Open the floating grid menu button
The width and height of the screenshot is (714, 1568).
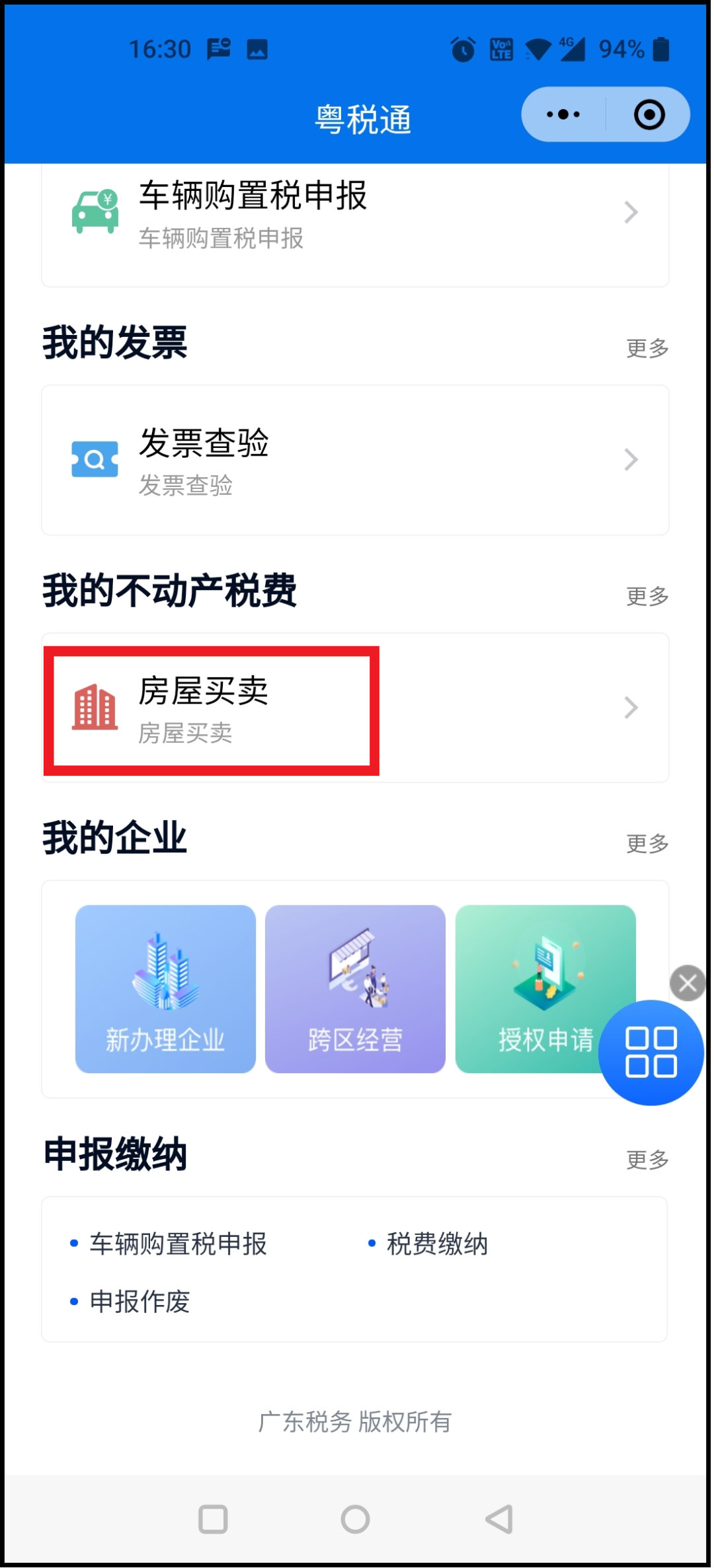click(651, 1053)
